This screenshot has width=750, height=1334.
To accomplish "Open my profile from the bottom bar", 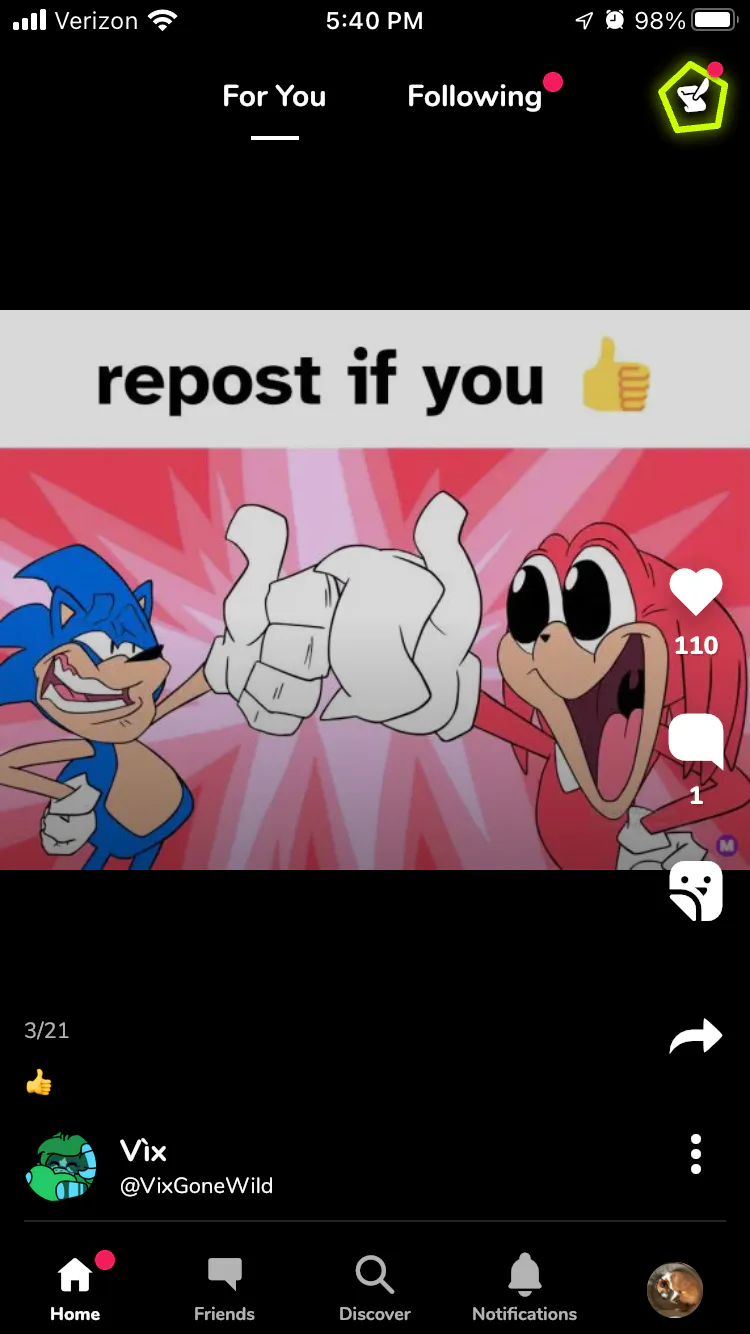I will pyautogui.click(x=675, y=1288).
